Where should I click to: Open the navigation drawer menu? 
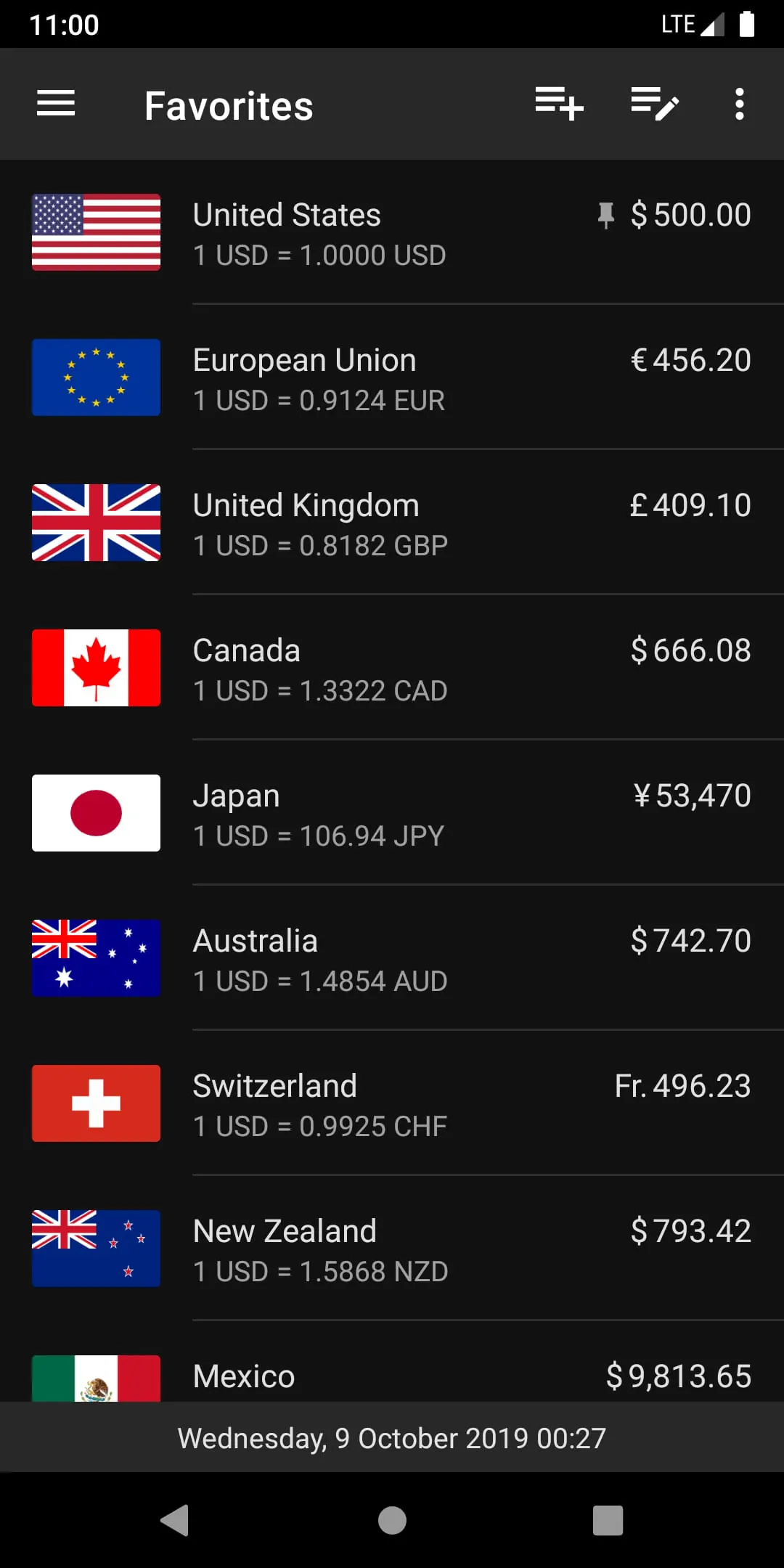click(x=55, y=105)
